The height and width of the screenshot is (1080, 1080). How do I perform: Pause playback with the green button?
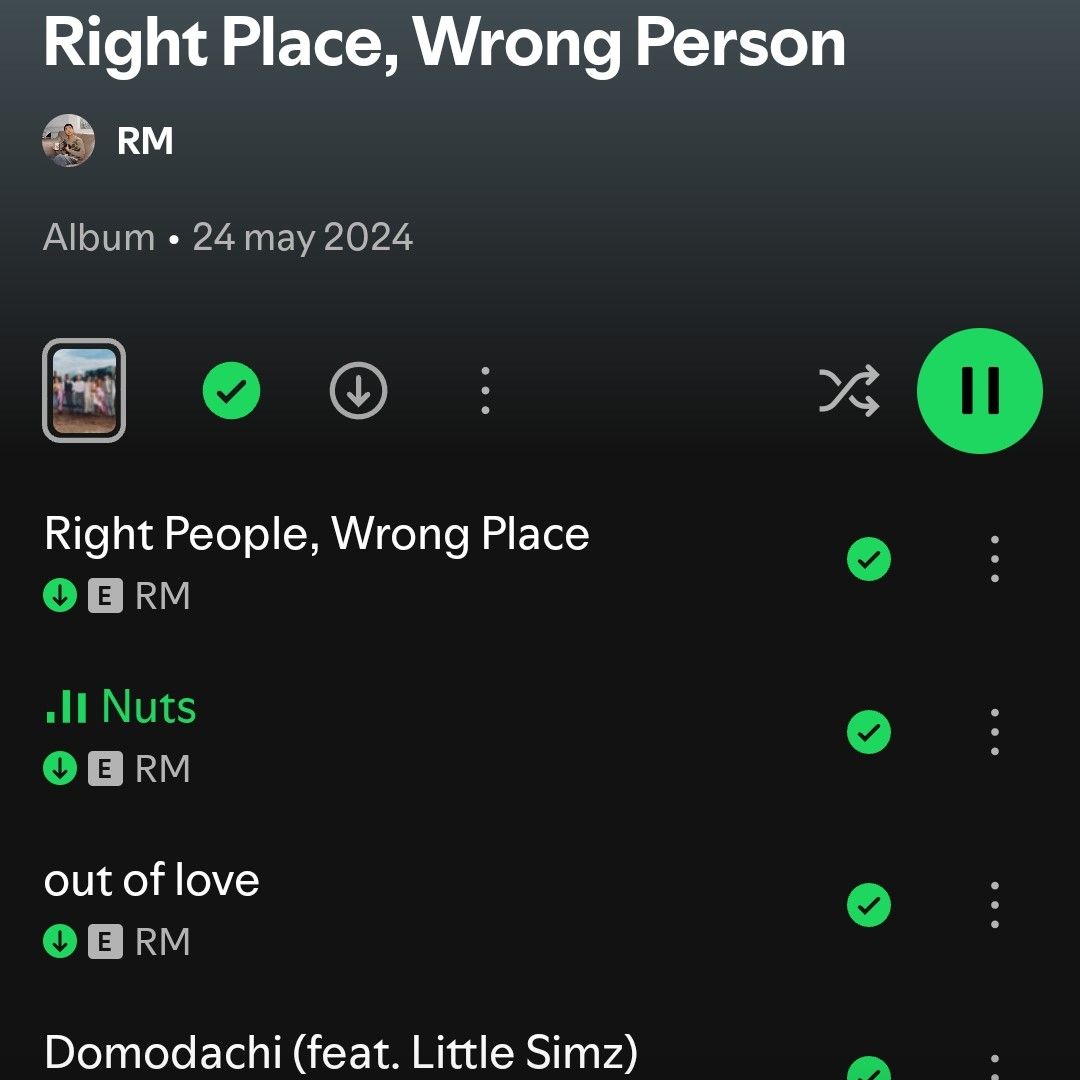(979, 390)
